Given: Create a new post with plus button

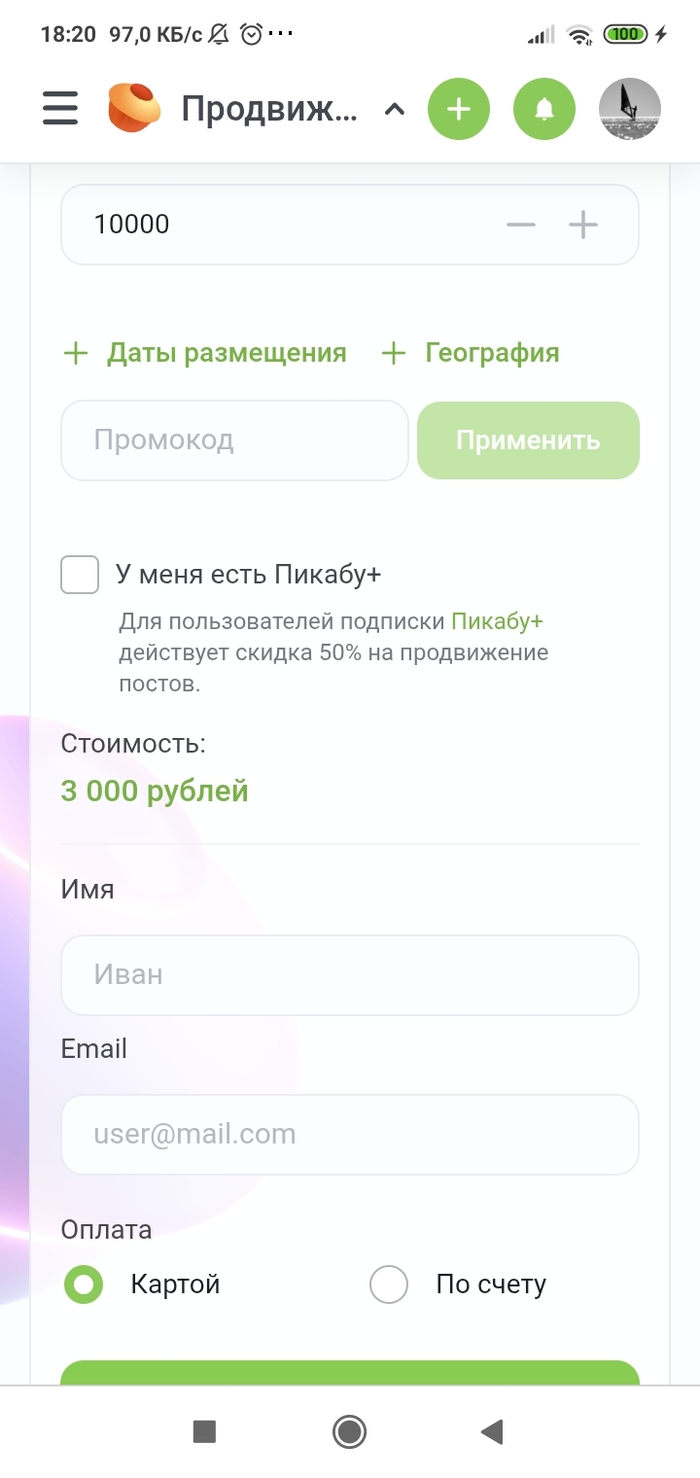Looking at the screenshot, I should (x=459, y=109).
